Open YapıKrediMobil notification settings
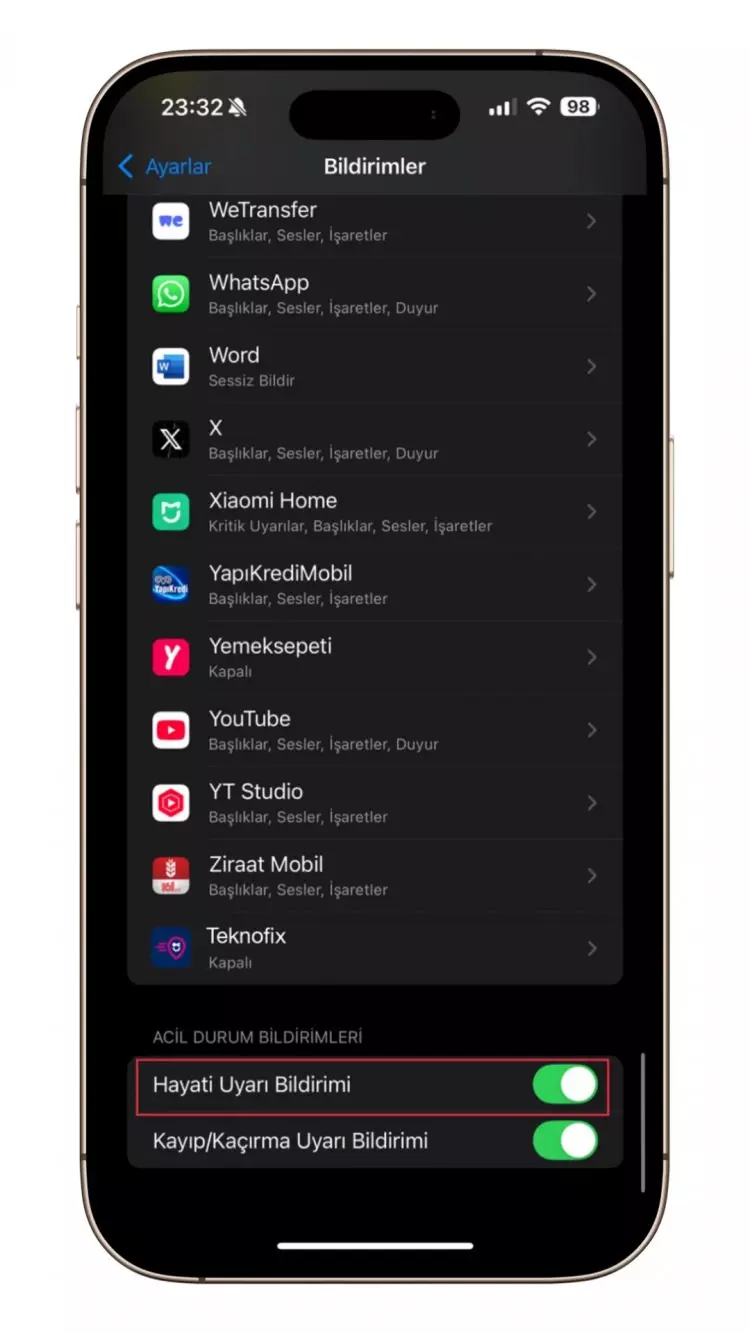750x1333 pixels. coord(375,584)
